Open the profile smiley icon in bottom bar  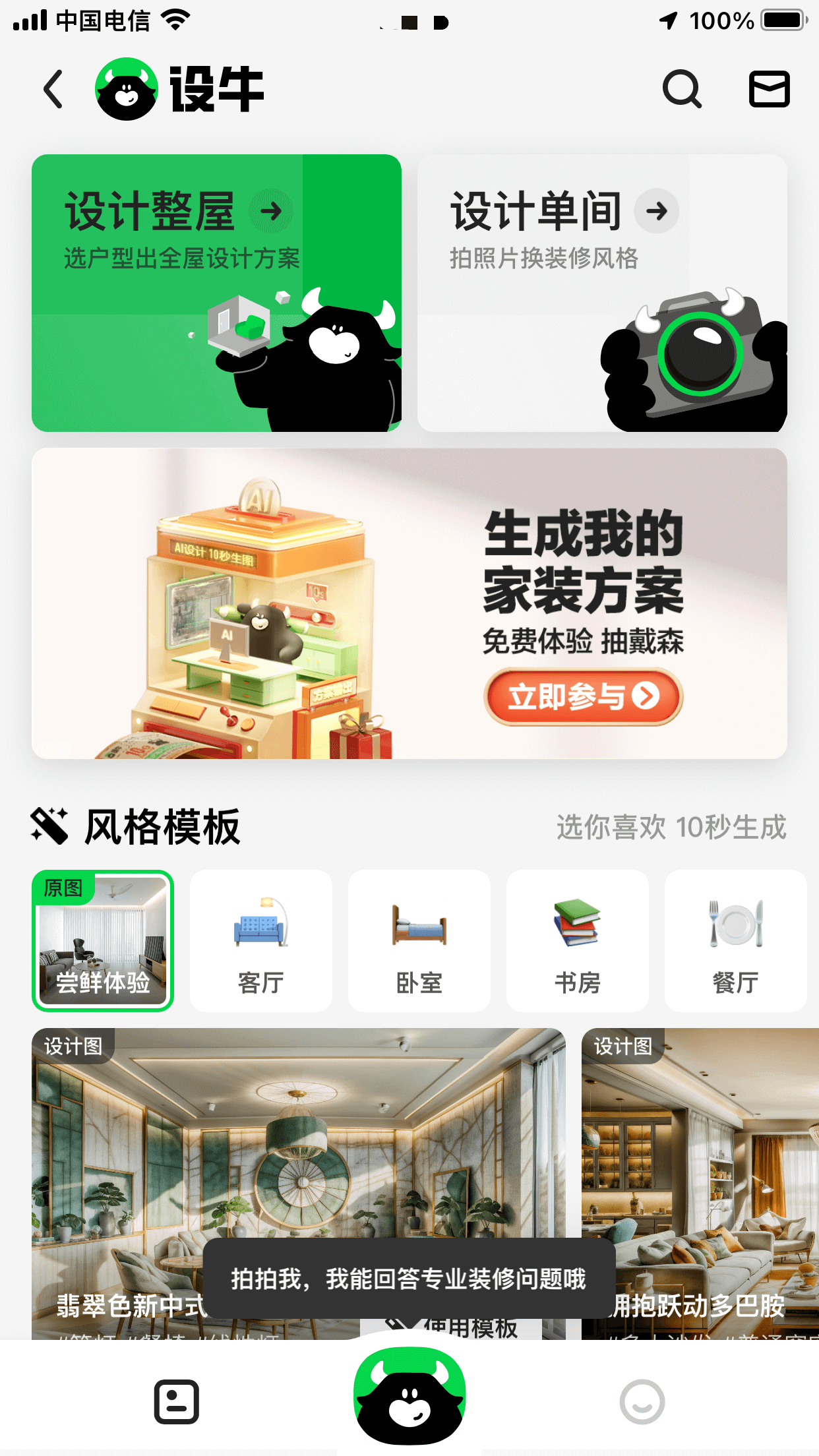pyautogui.click(x=644, y=1401)
